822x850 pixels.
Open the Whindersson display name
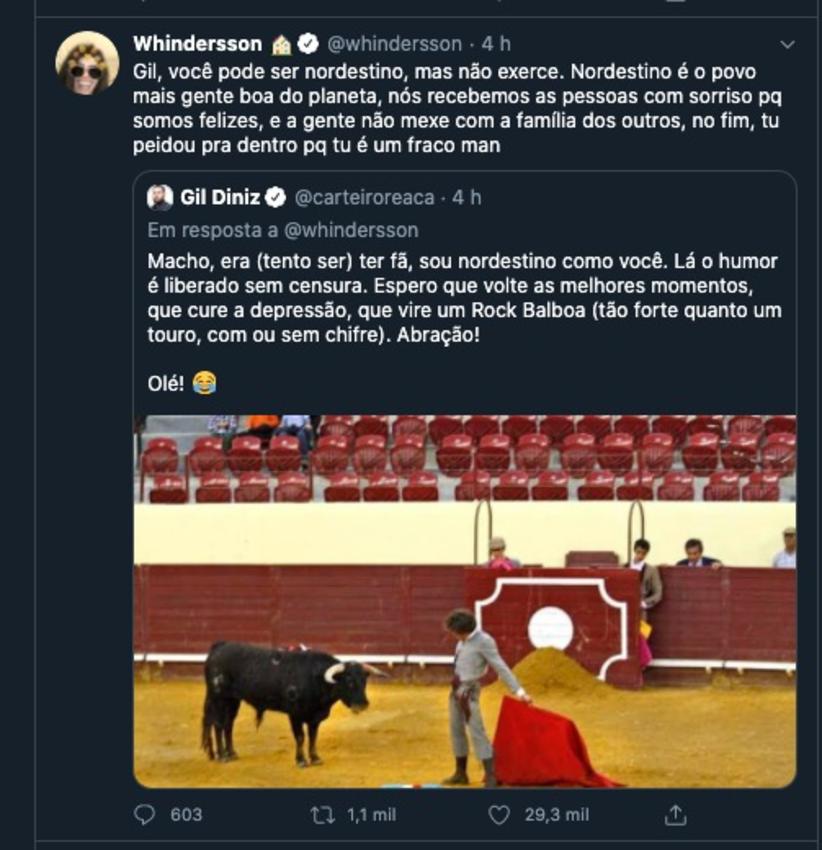[x=197, y=44]
